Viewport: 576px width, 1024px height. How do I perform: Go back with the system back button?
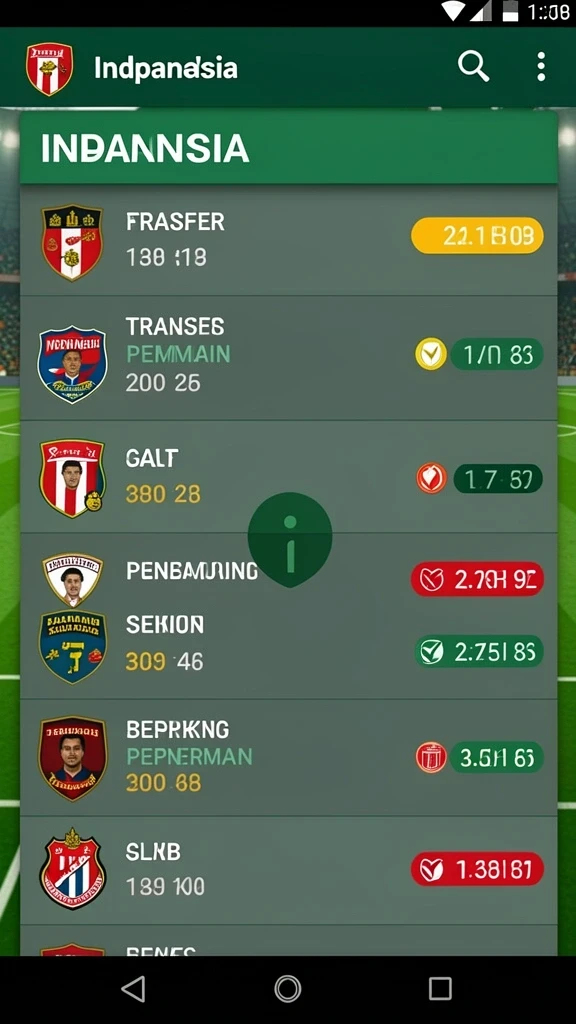pos(133,989)
